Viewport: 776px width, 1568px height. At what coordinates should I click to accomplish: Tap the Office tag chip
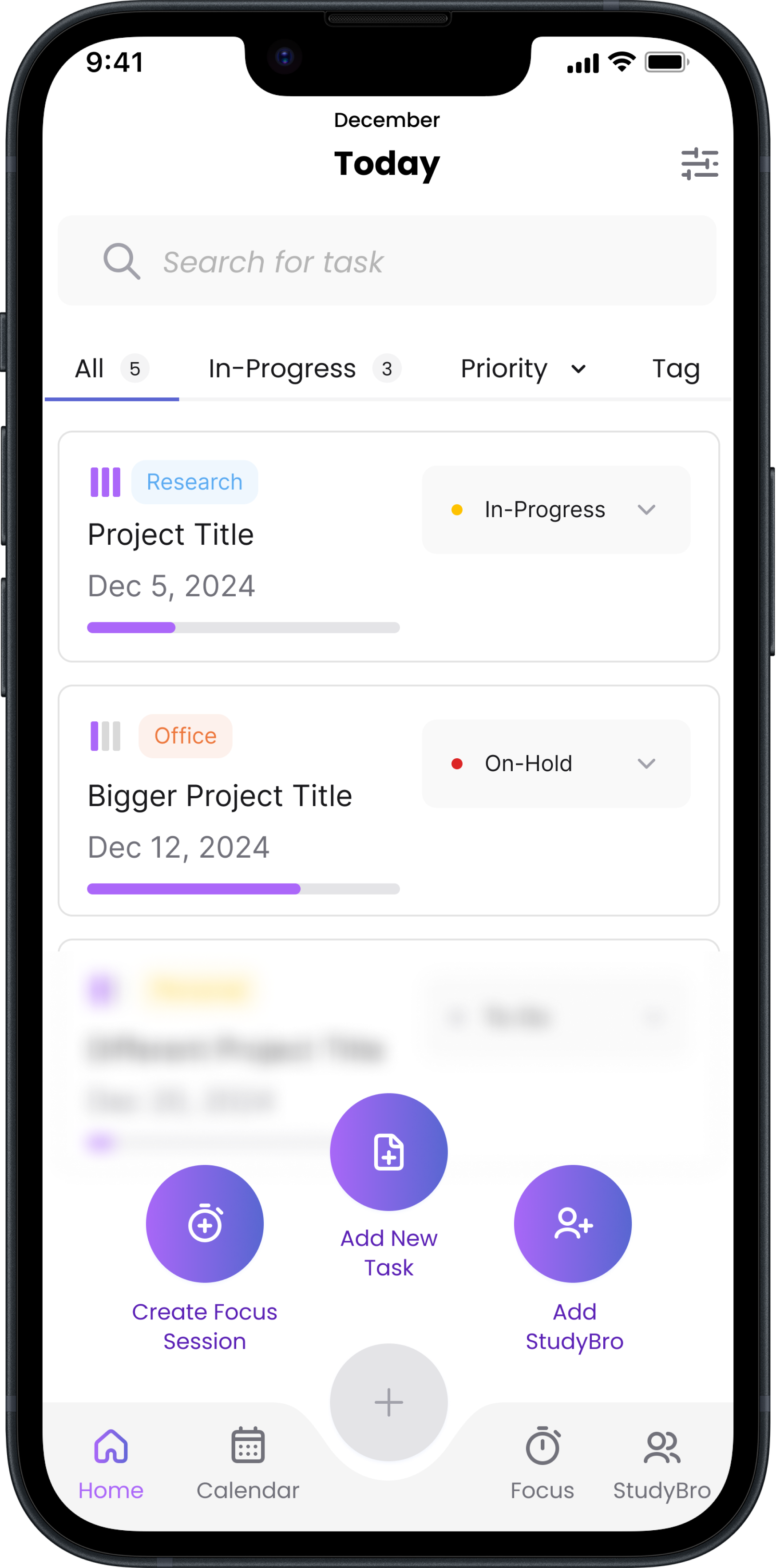(x=186, y=736)
